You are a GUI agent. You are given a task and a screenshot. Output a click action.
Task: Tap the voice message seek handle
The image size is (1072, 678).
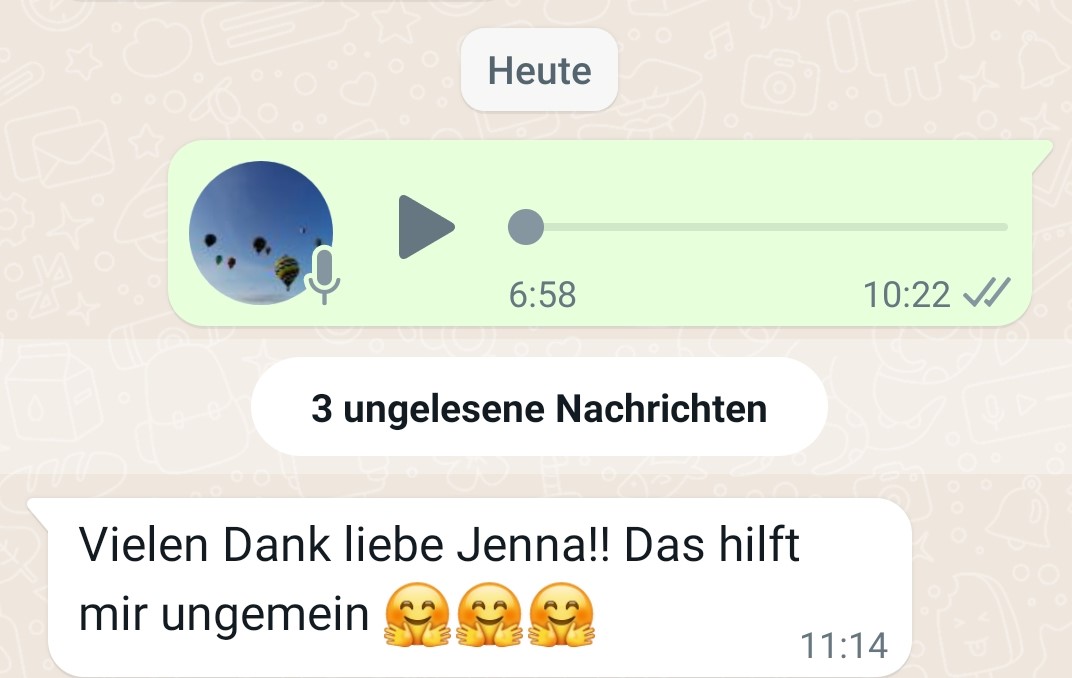[526, 227]
